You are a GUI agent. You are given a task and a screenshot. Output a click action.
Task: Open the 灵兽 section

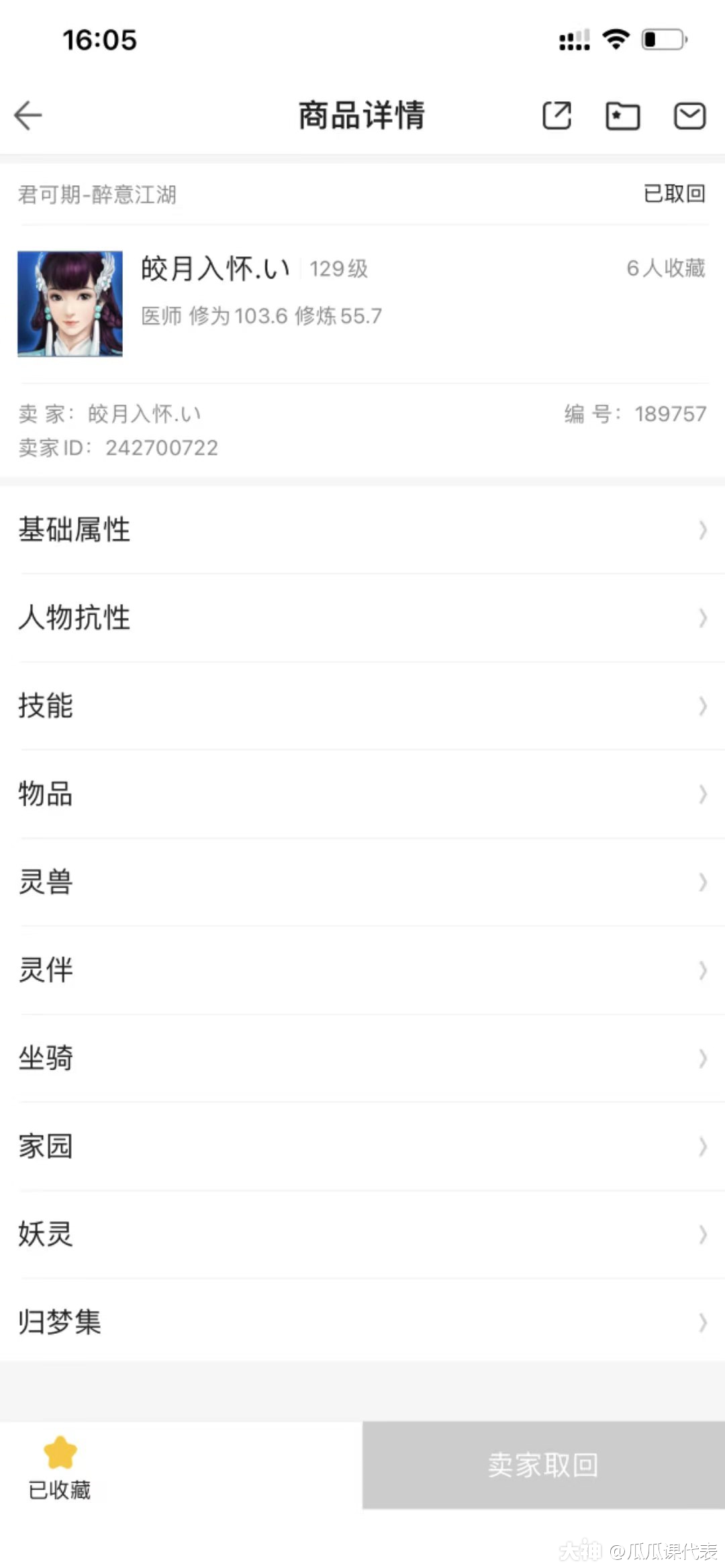tap(362, 882)
